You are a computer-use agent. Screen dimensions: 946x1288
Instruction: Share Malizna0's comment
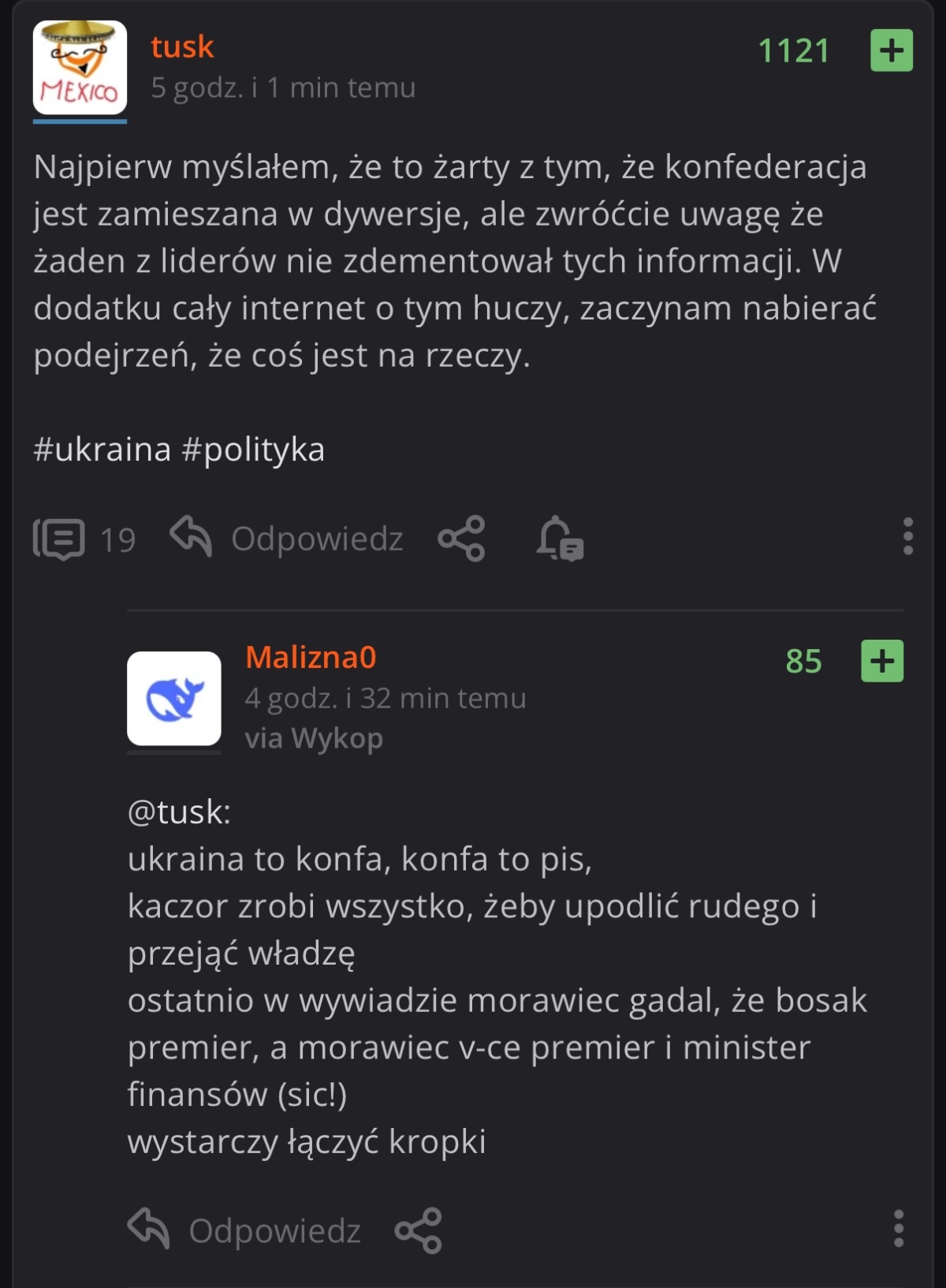[x=418, y=1230]
